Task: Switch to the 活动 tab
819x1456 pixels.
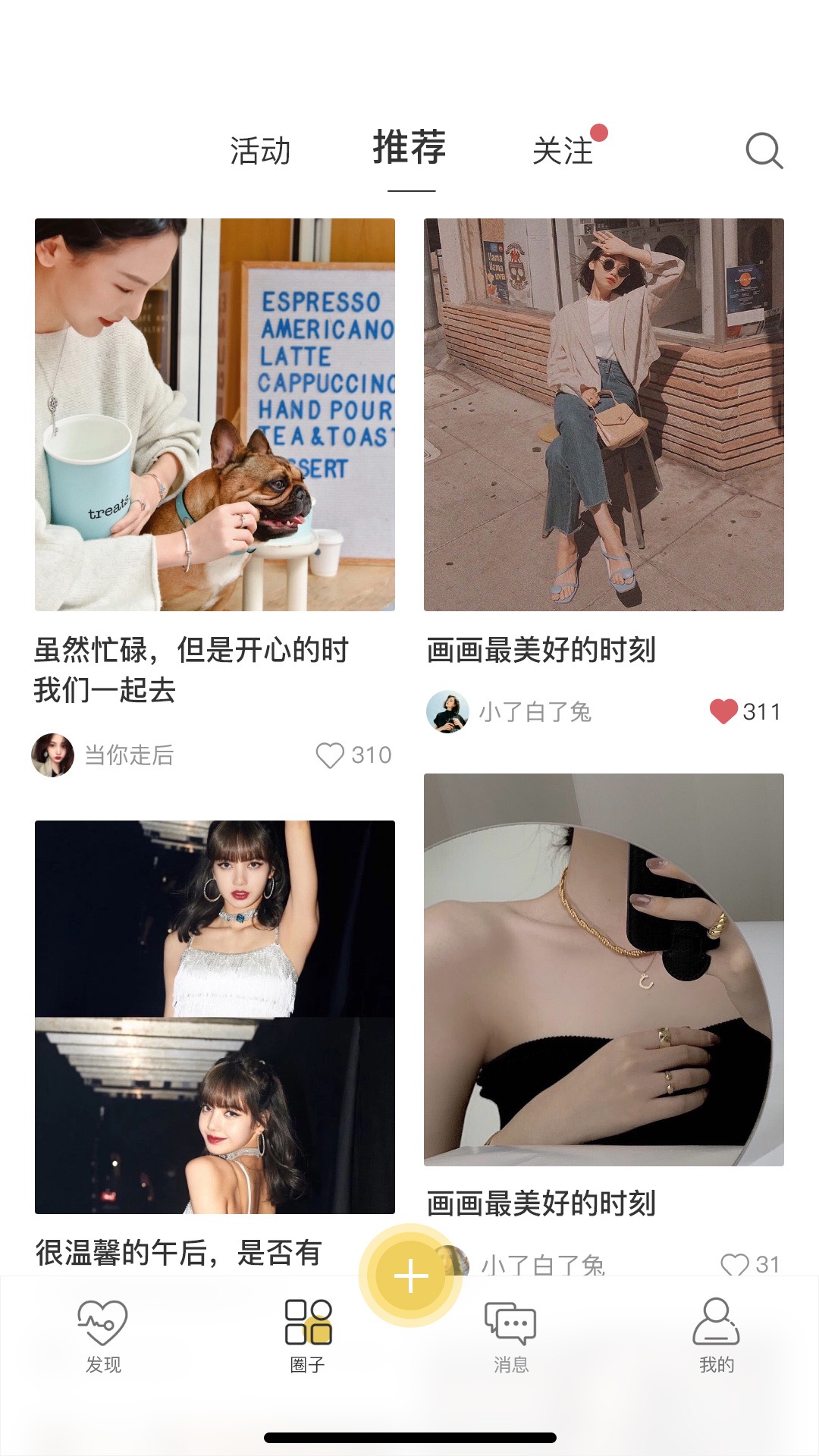Action: tap(259, 151)
